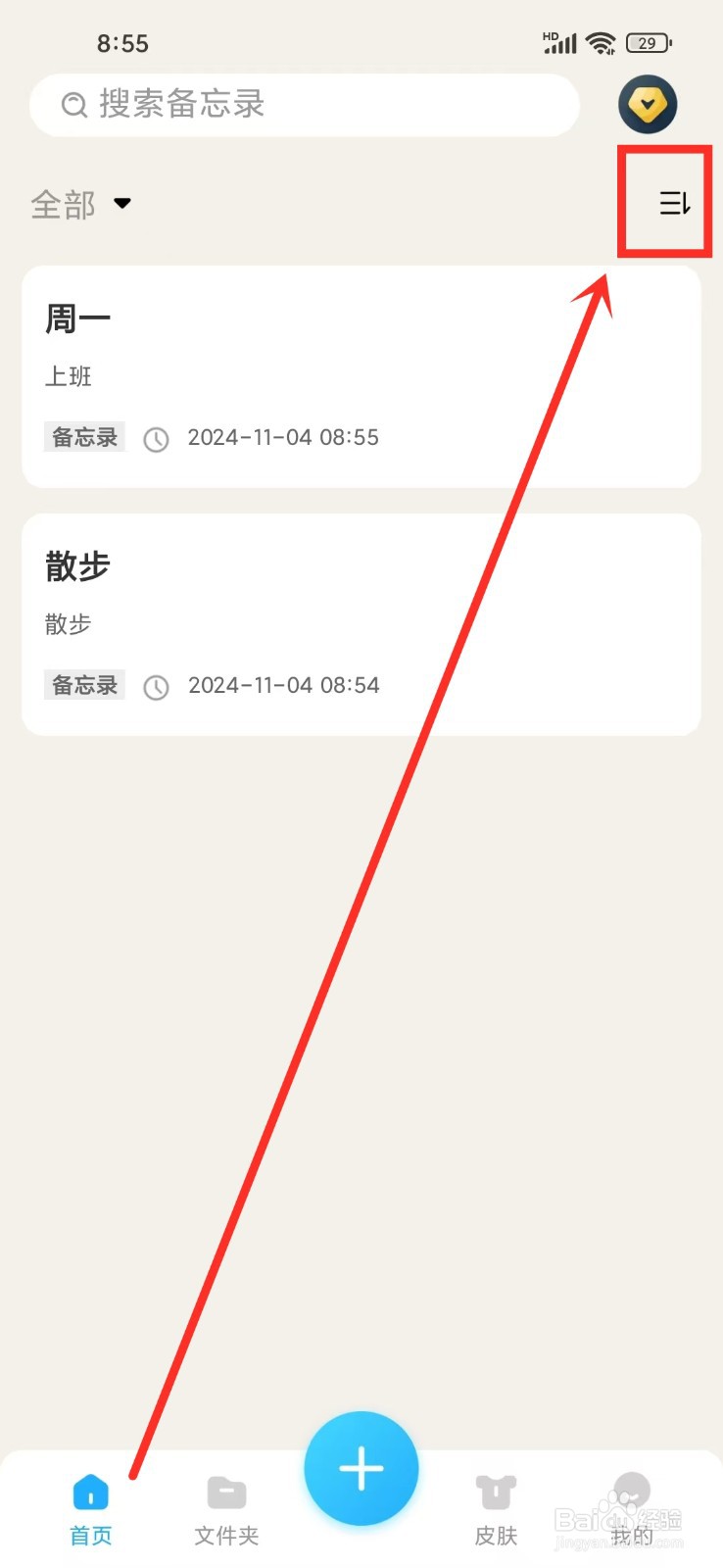Open the 文件夹 folder icon

click(x=225, y=1492)
